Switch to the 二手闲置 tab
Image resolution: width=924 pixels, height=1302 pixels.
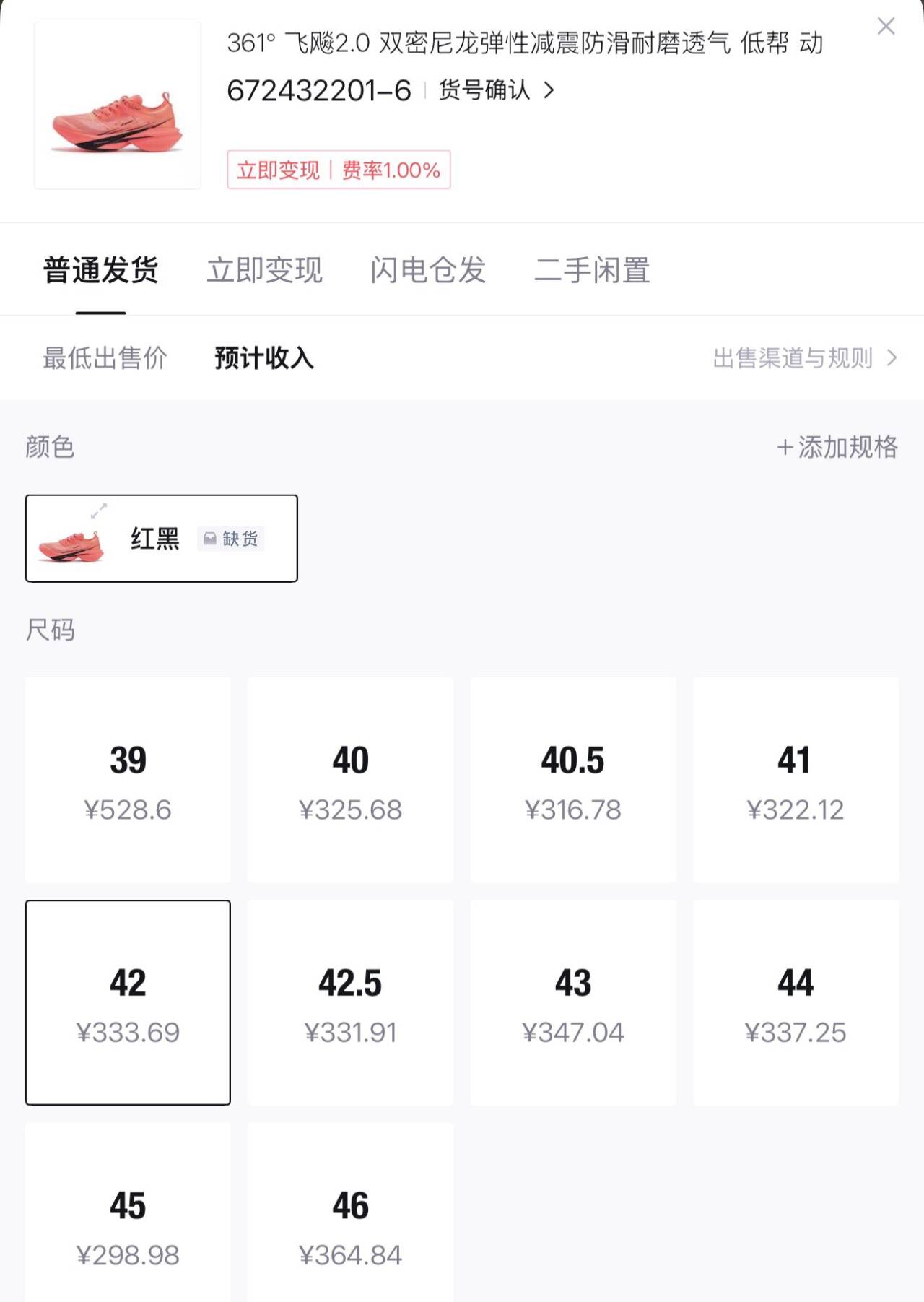[592, 270]
